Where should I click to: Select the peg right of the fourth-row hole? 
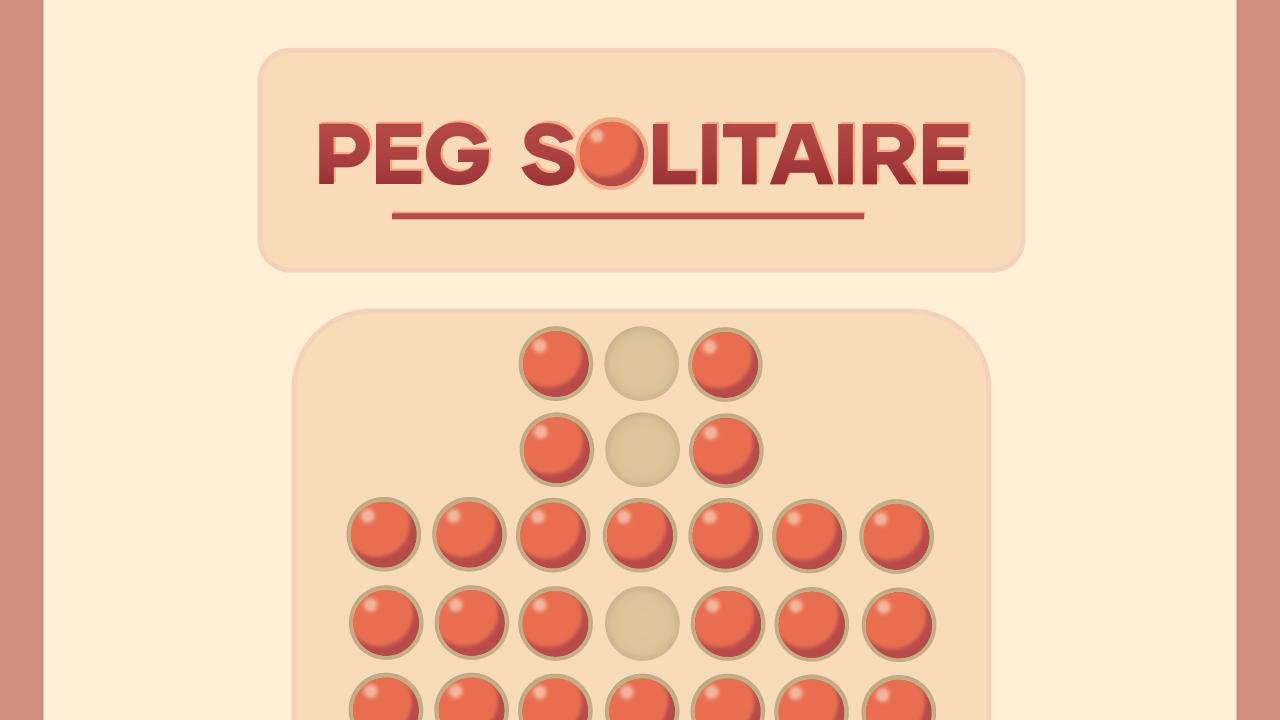tap(727, 623)
